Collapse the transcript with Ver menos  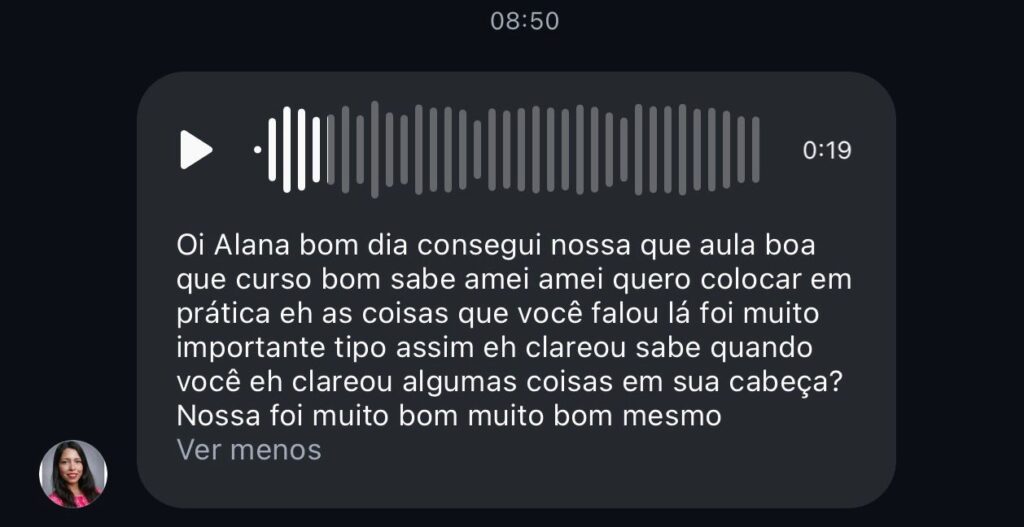[249, 450]
